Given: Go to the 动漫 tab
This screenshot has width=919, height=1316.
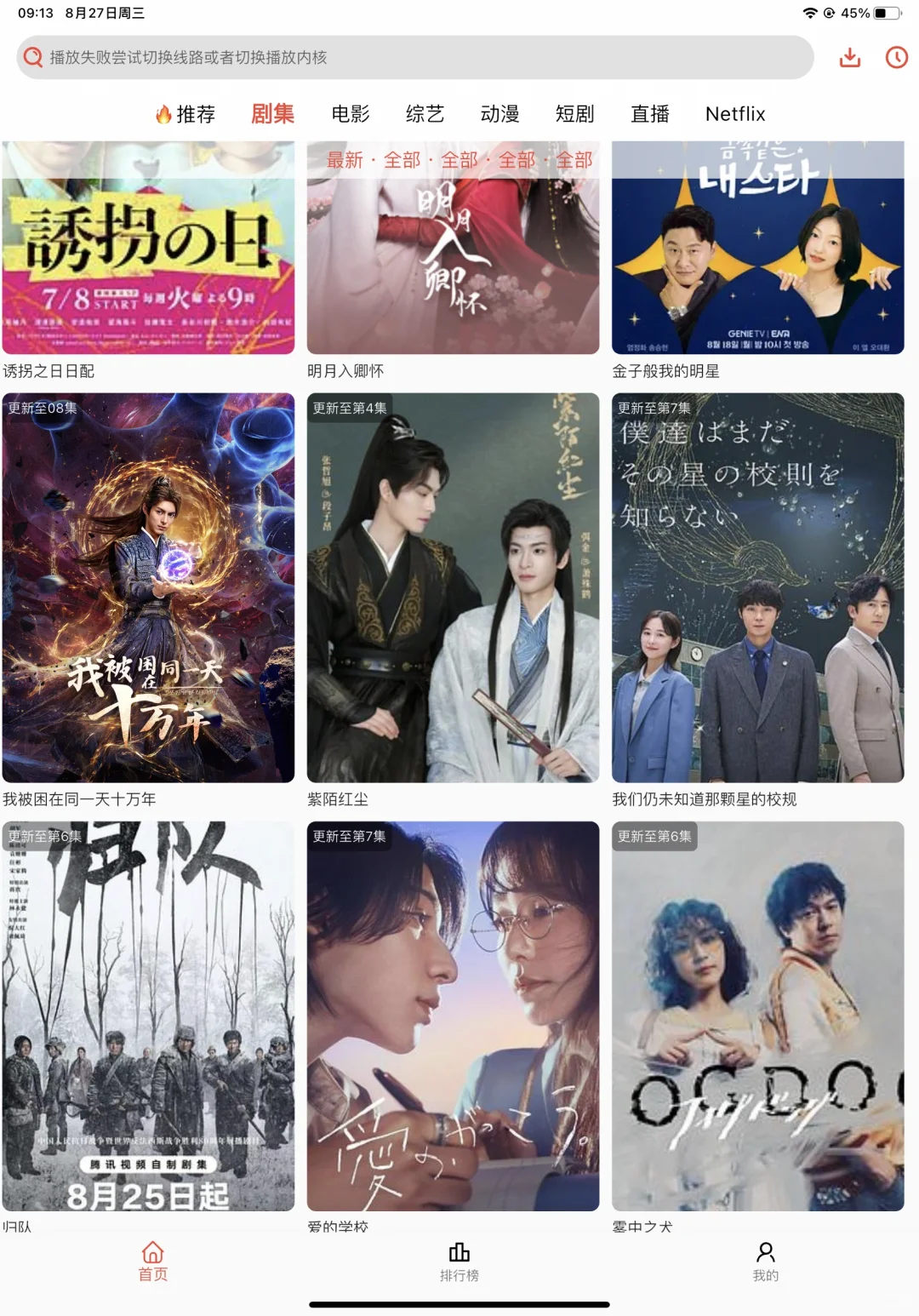Looking at the screenshot, I should (499, 114).
